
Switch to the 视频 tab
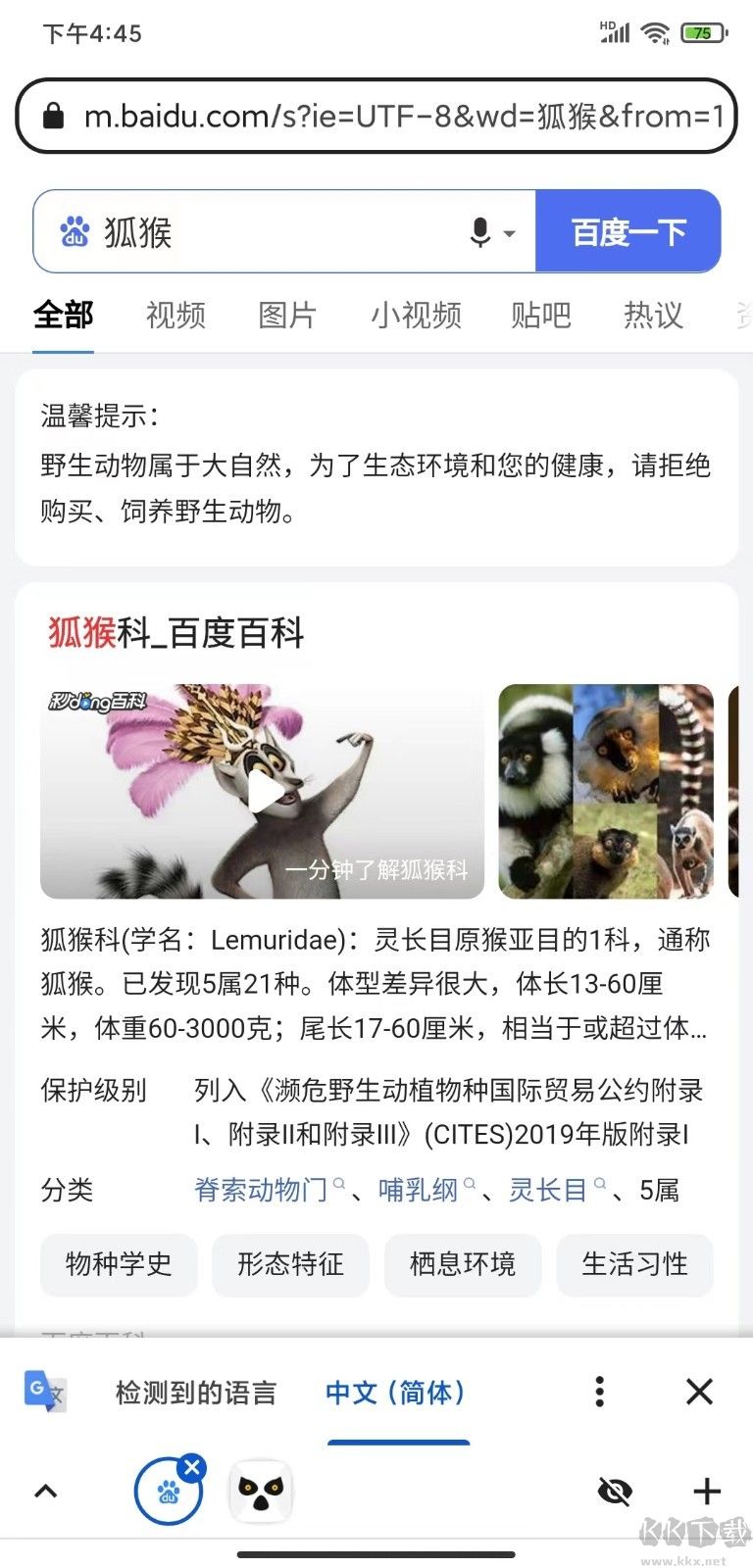click(175, 316)
